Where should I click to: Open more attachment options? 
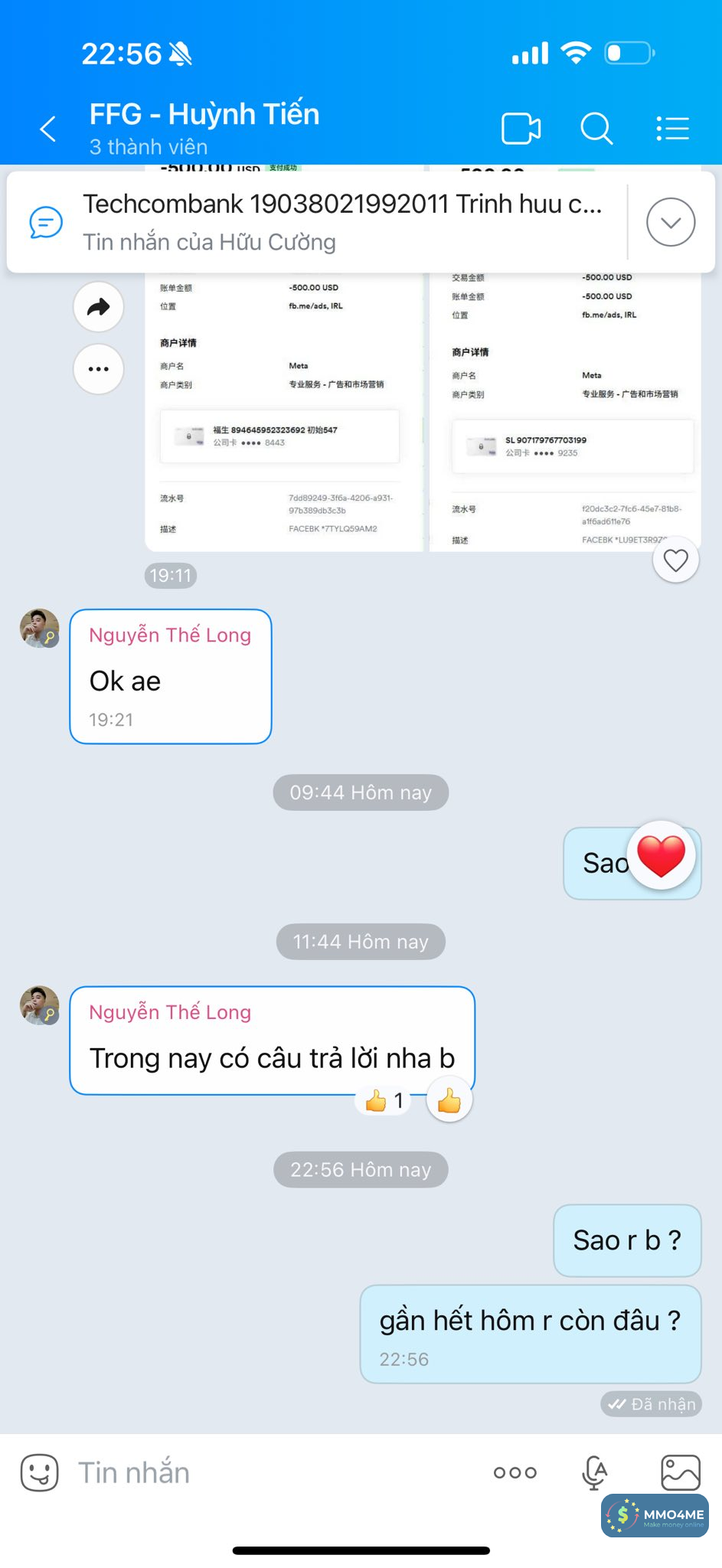(x=515, y=1472)
